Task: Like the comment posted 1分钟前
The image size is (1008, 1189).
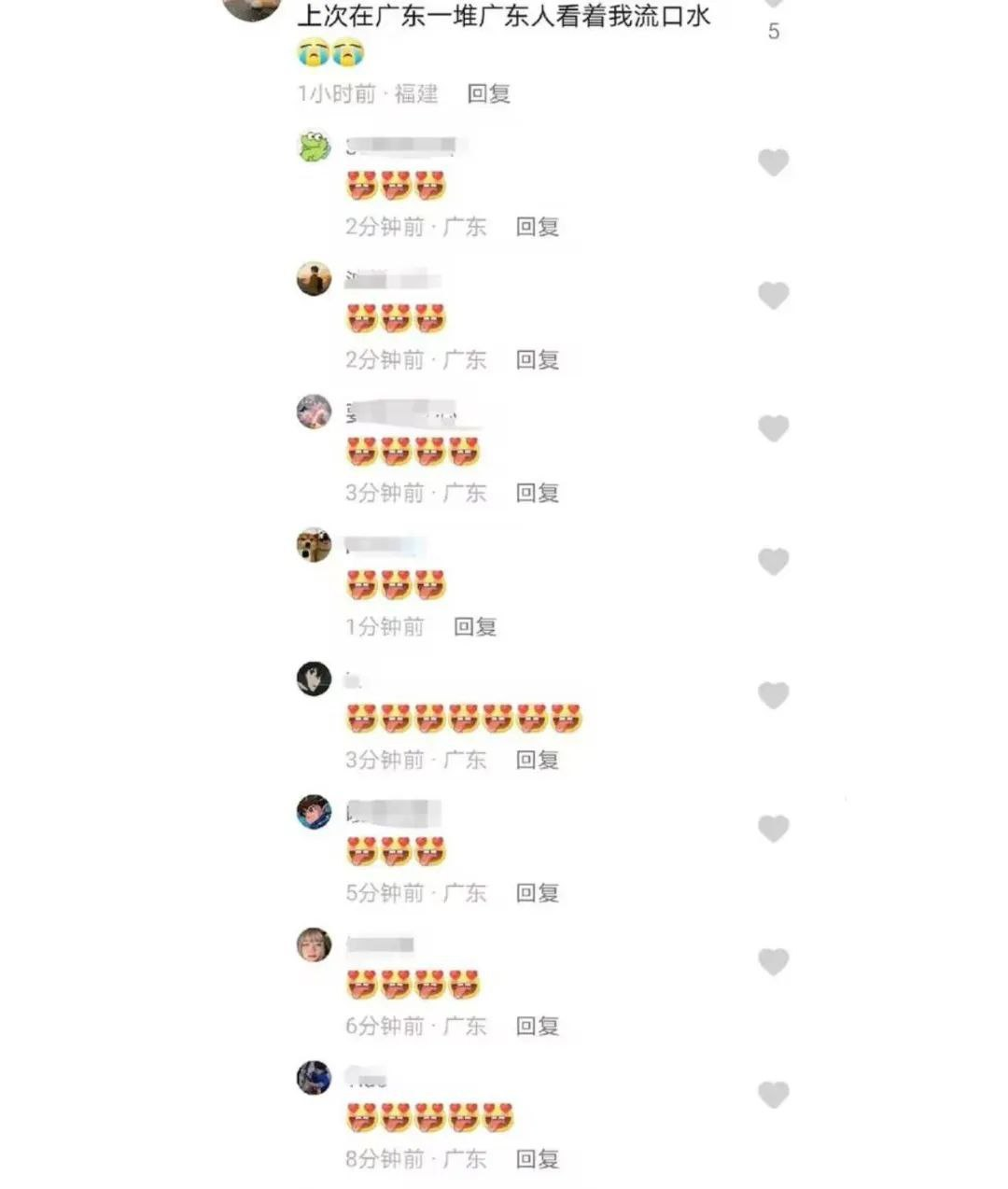Action: 773,562
